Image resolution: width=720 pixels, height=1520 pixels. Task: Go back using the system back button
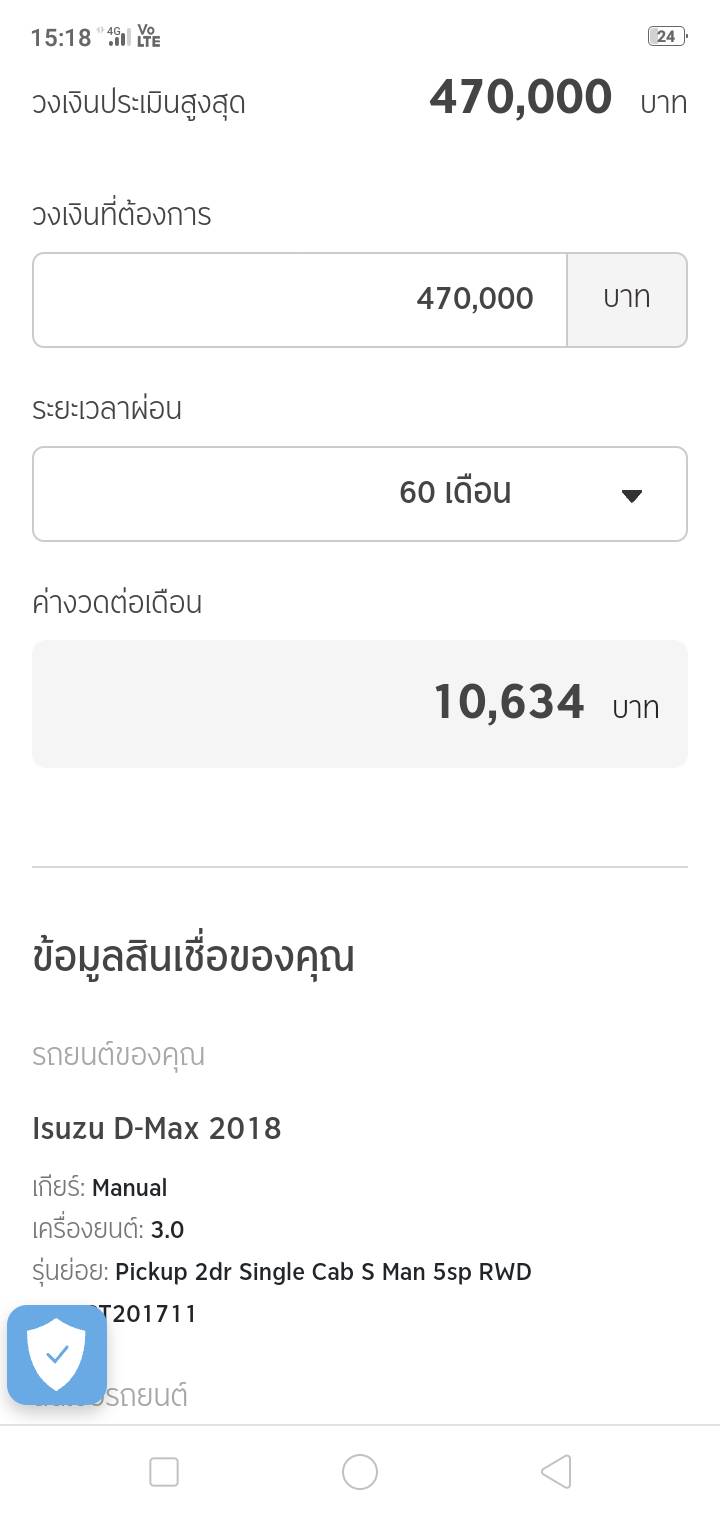pos(556,1471)
